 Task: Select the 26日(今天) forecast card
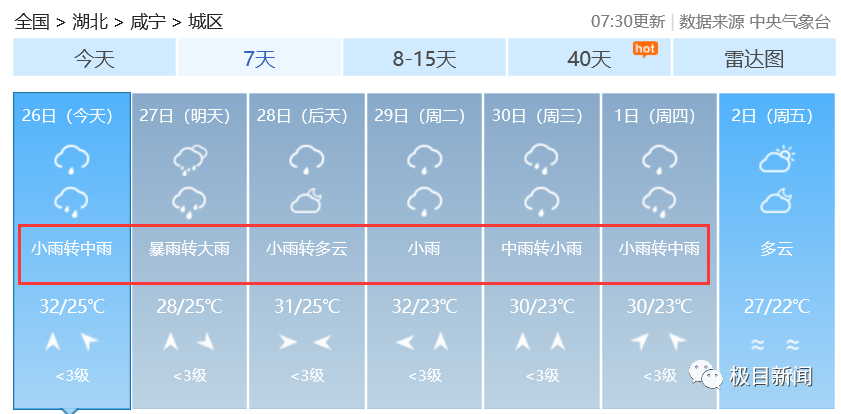72,250
